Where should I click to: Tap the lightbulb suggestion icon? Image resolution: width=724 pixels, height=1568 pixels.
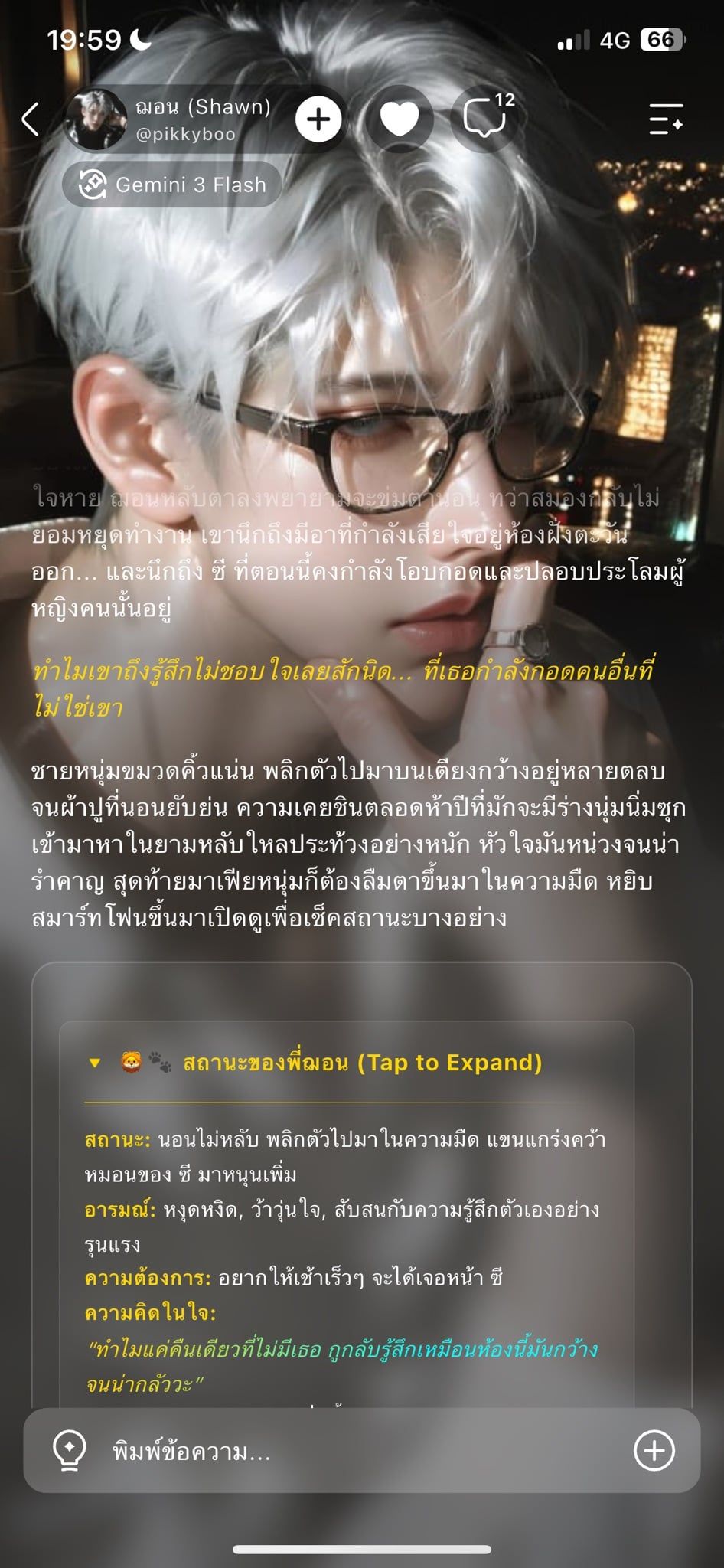pyautogui.click(x=68, y=1452)
